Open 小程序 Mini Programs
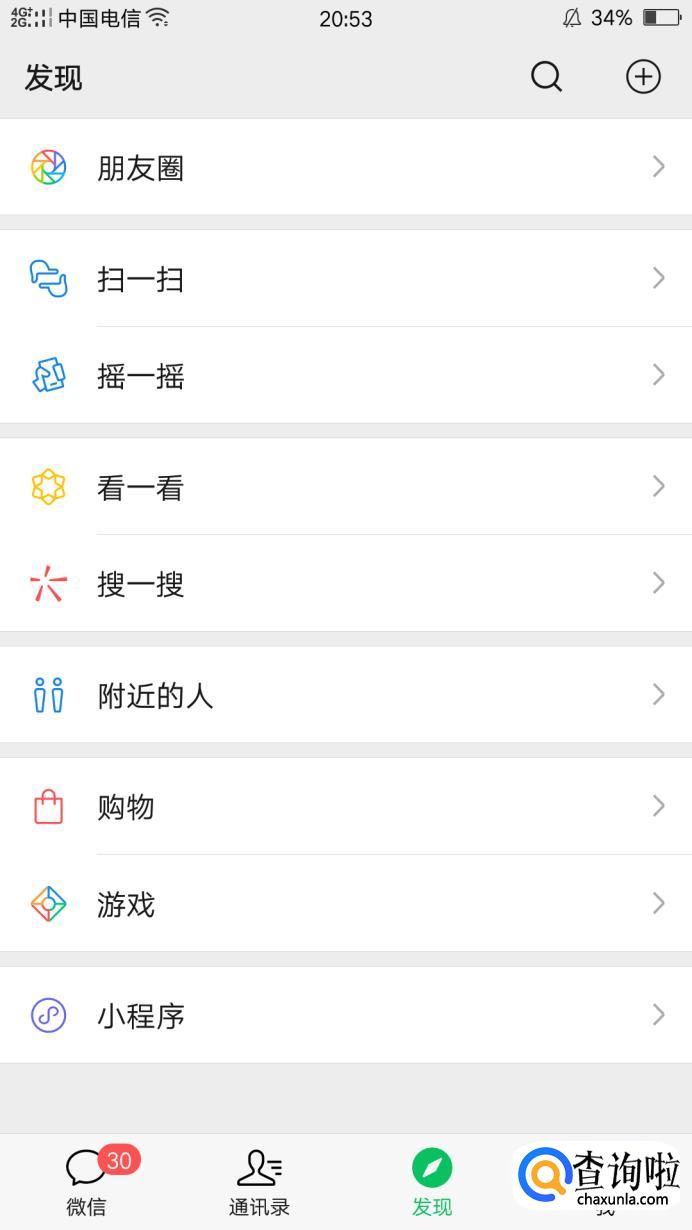The image size is (692, 1230). click(346, 1015)
